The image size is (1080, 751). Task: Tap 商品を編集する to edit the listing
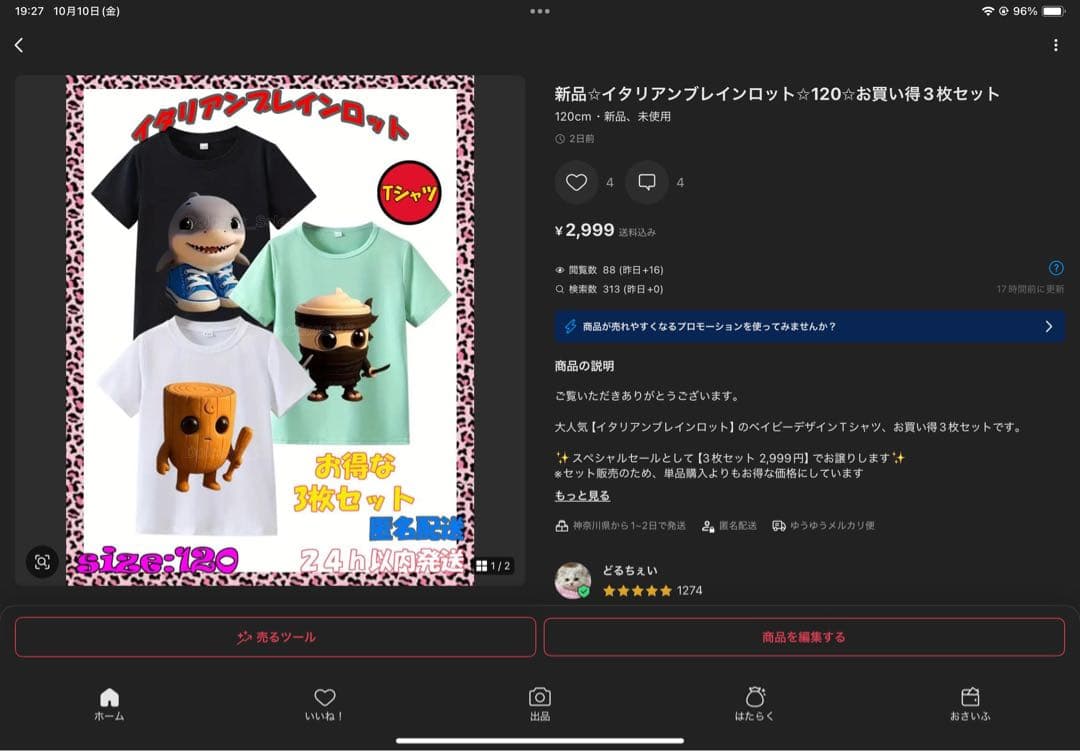[804, 637]
